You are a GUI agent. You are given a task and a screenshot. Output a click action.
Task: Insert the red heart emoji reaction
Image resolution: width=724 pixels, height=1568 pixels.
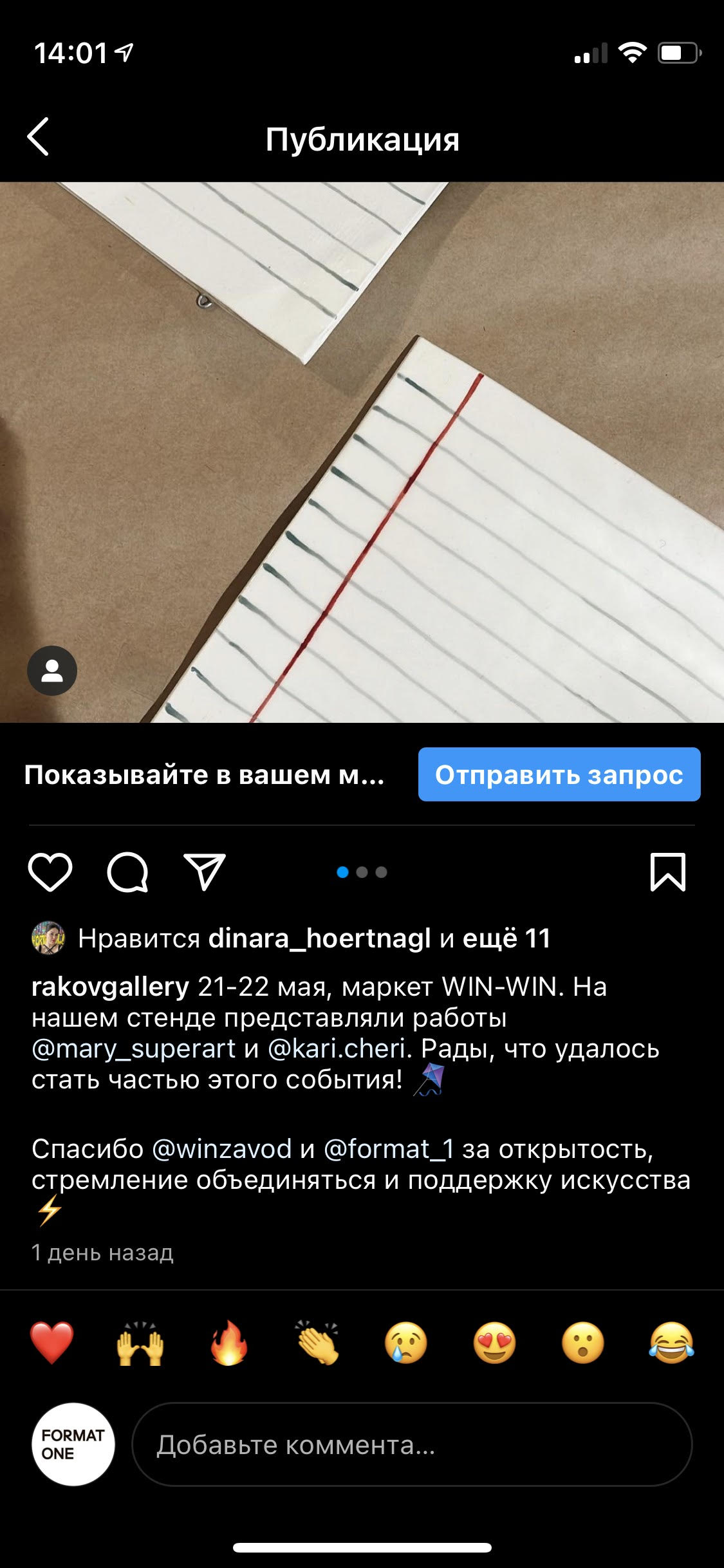click(x=52, y=1343)
